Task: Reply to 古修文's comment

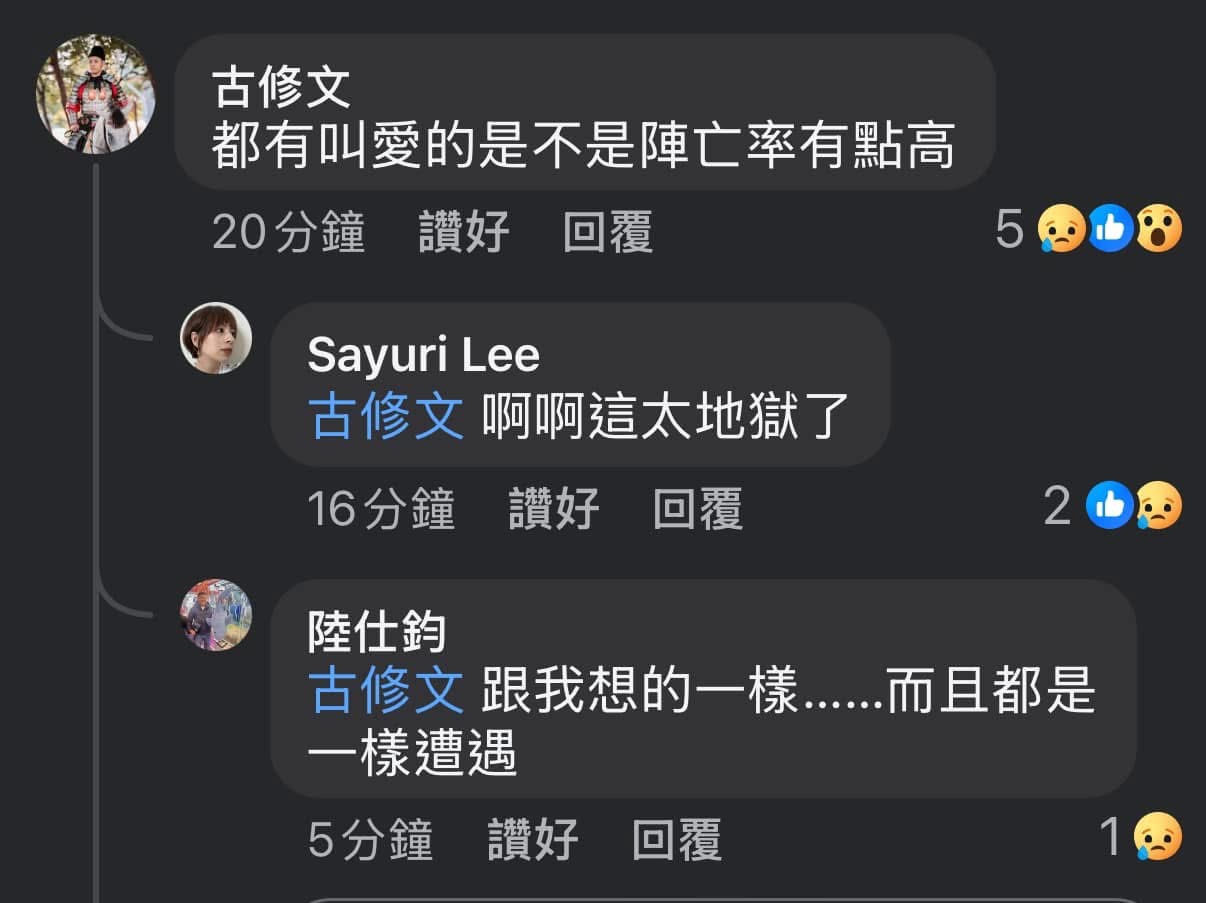Action: point(607,232)
